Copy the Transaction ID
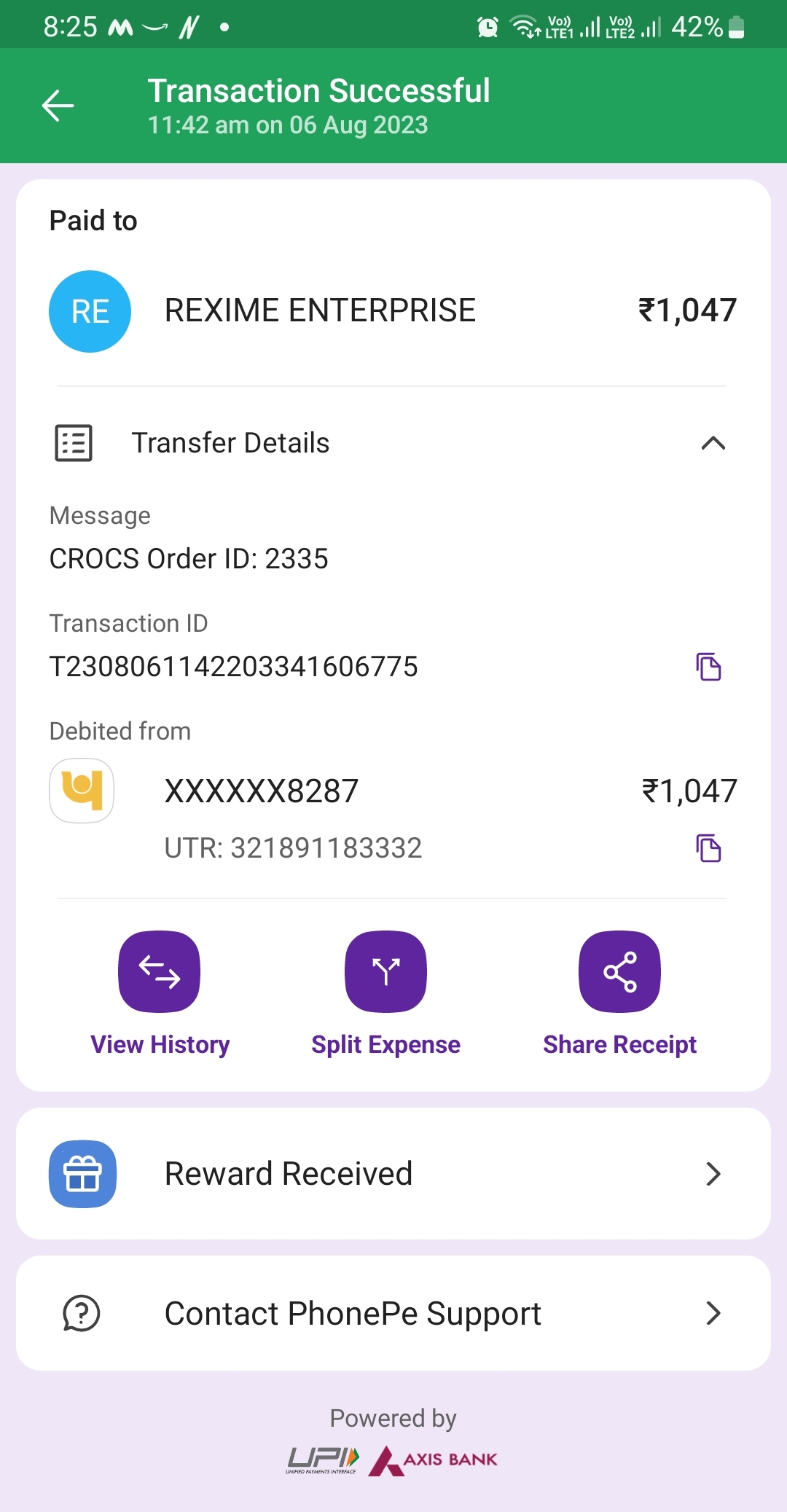Viewport: 787px width, 1512px height. (x=708, y=667)
